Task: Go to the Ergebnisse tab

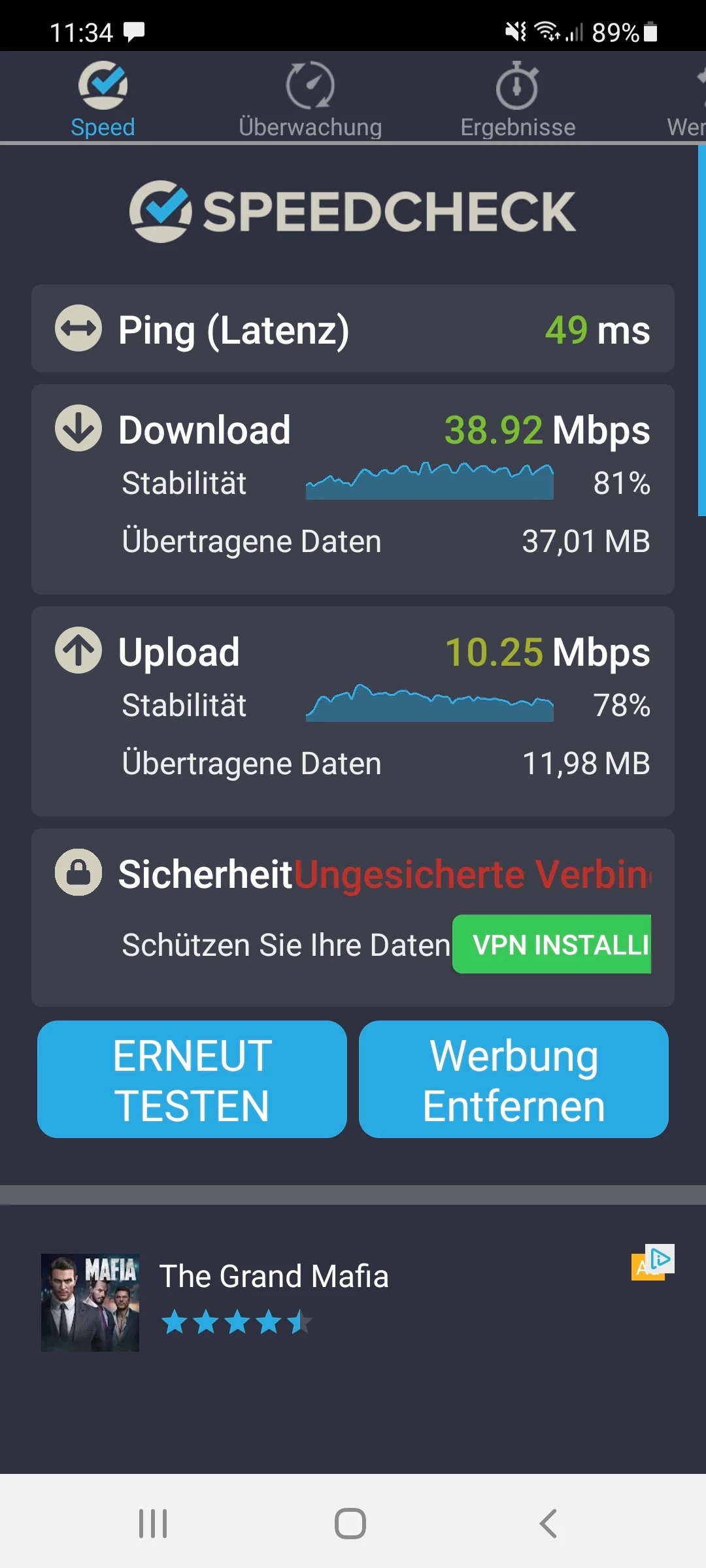Action: coord(518,99)
